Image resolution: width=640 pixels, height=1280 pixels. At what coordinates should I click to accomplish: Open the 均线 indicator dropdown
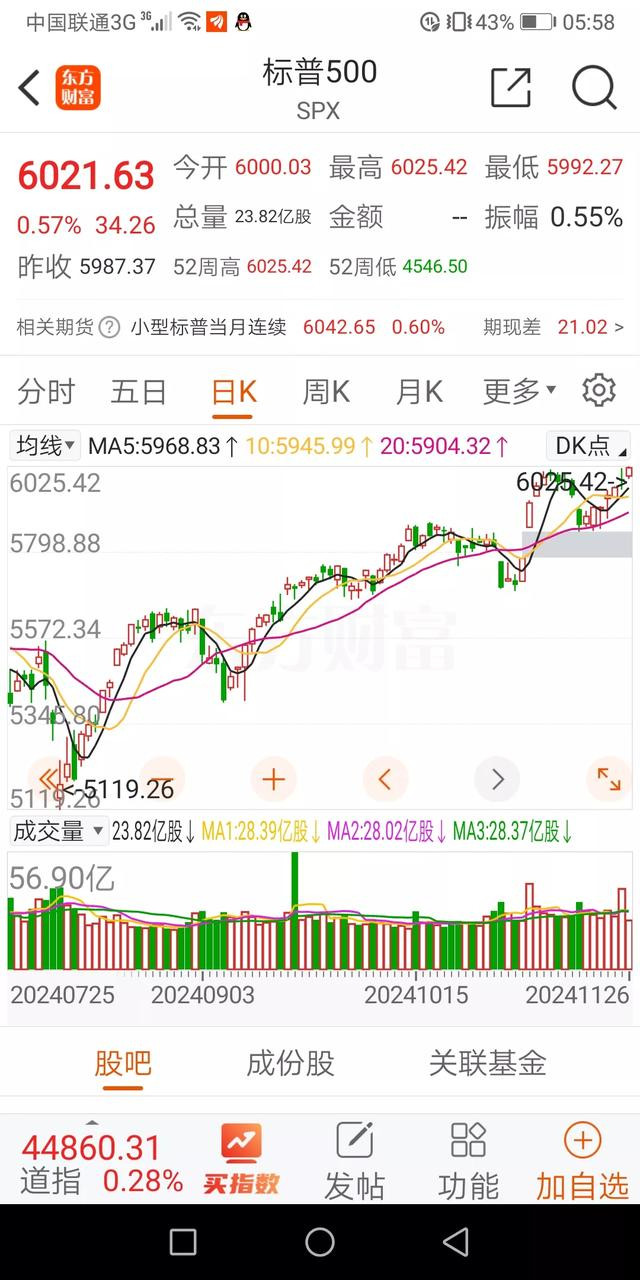(46, 445)
